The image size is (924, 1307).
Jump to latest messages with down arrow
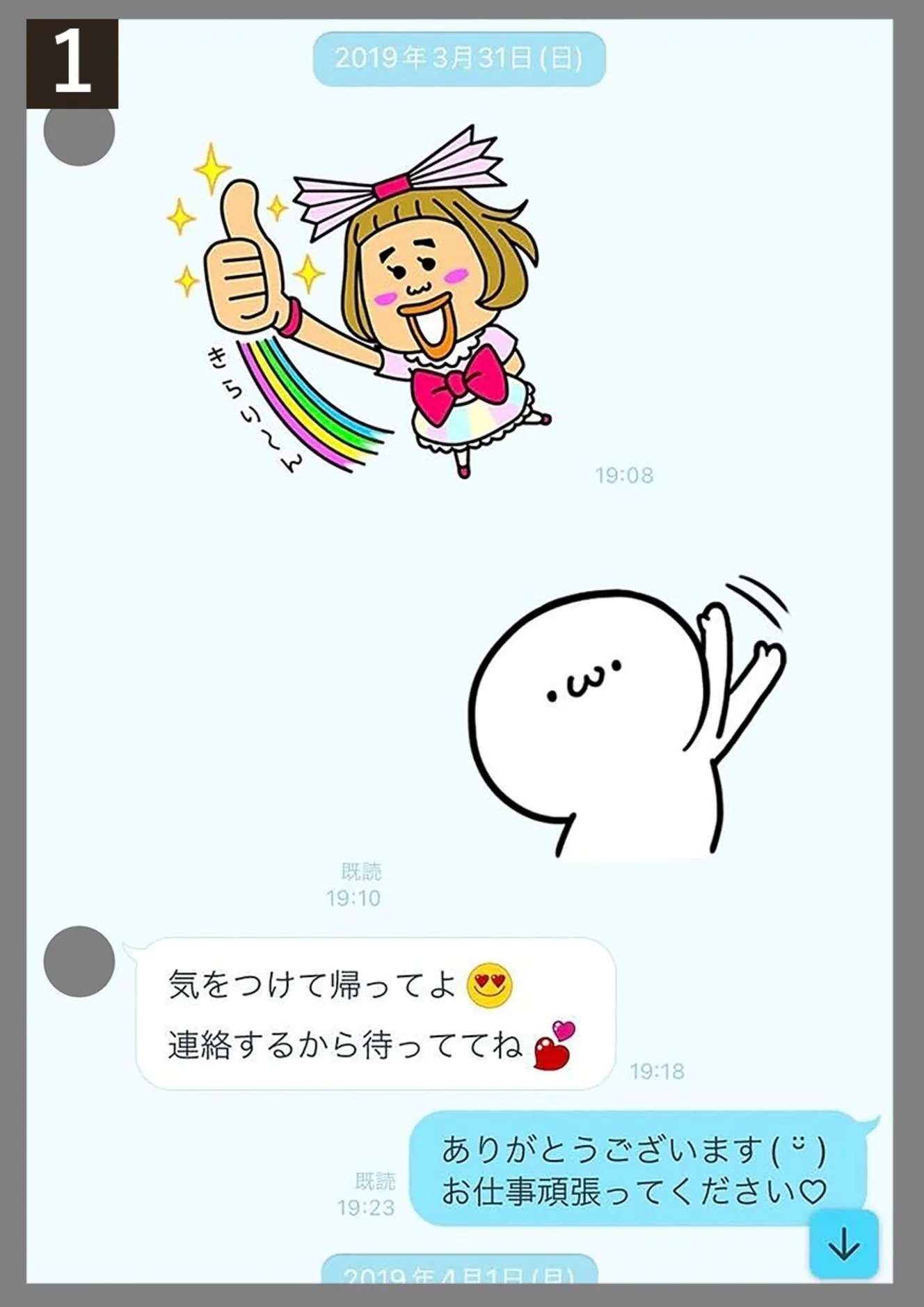click(843, 1244)
